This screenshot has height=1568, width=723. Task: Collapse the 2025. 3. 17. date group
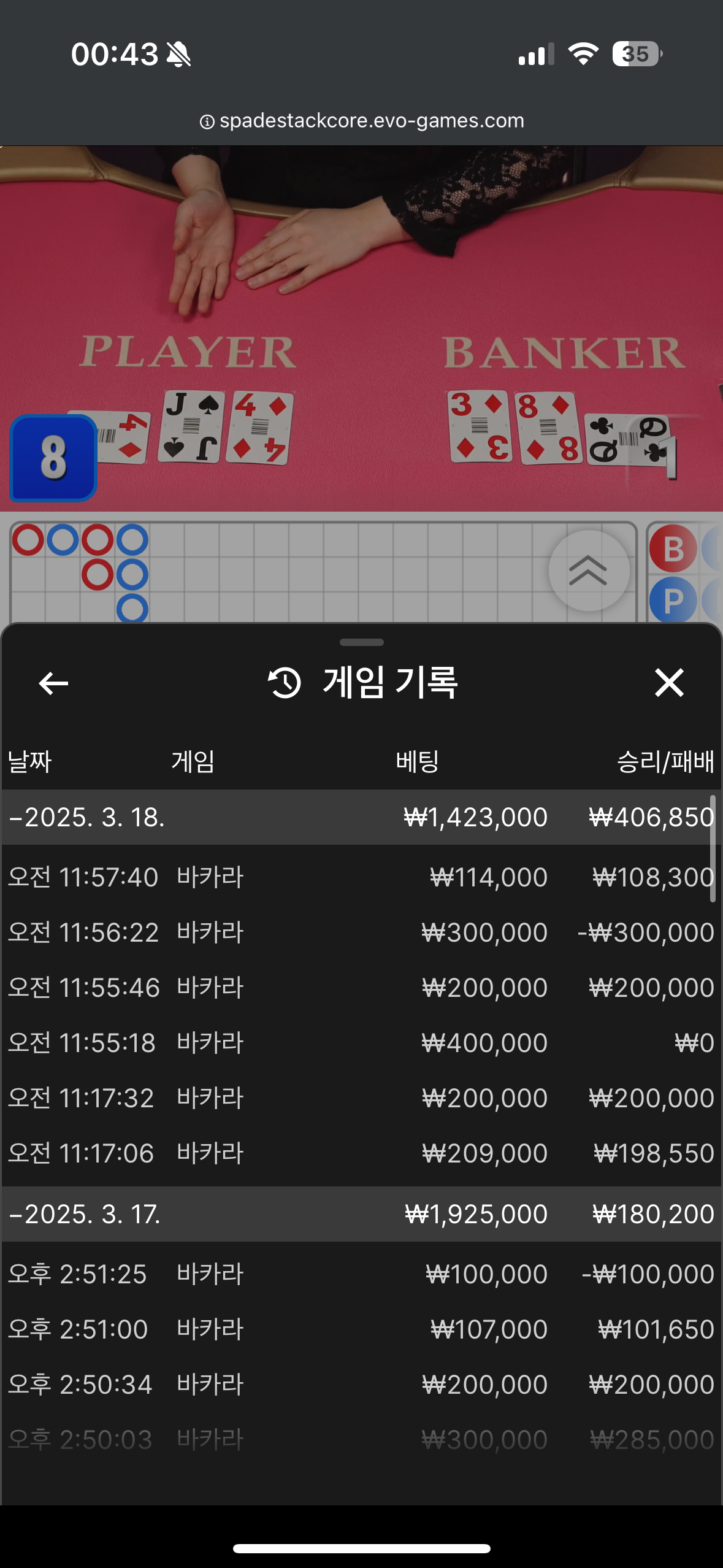pos(86,1214)
